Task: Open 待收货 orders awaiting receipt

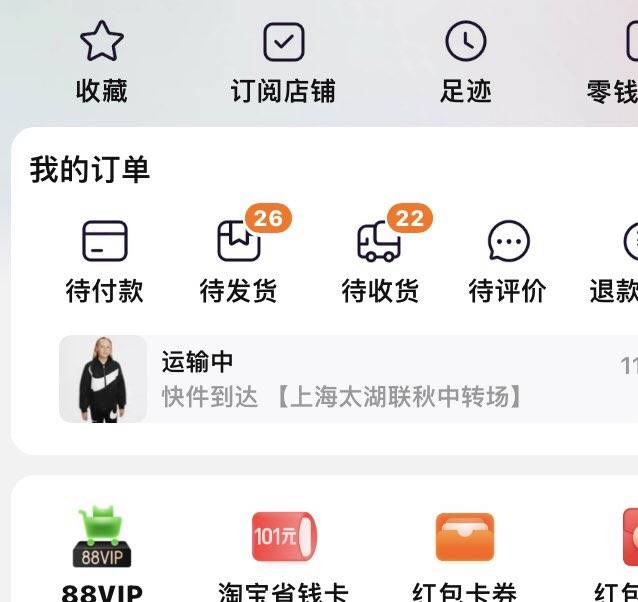Action: 380,260
